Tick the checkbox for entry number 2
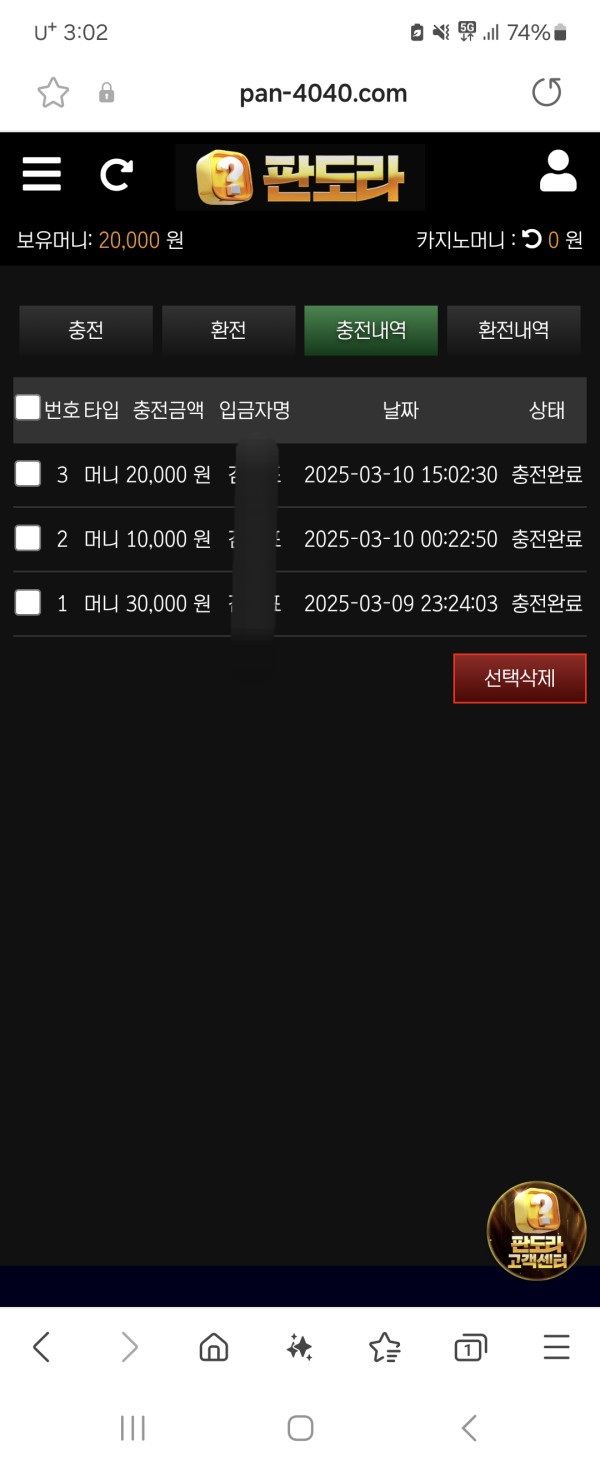Image resolution: width=600 pixels, height=1466 pixels. (x=28, y=538)
